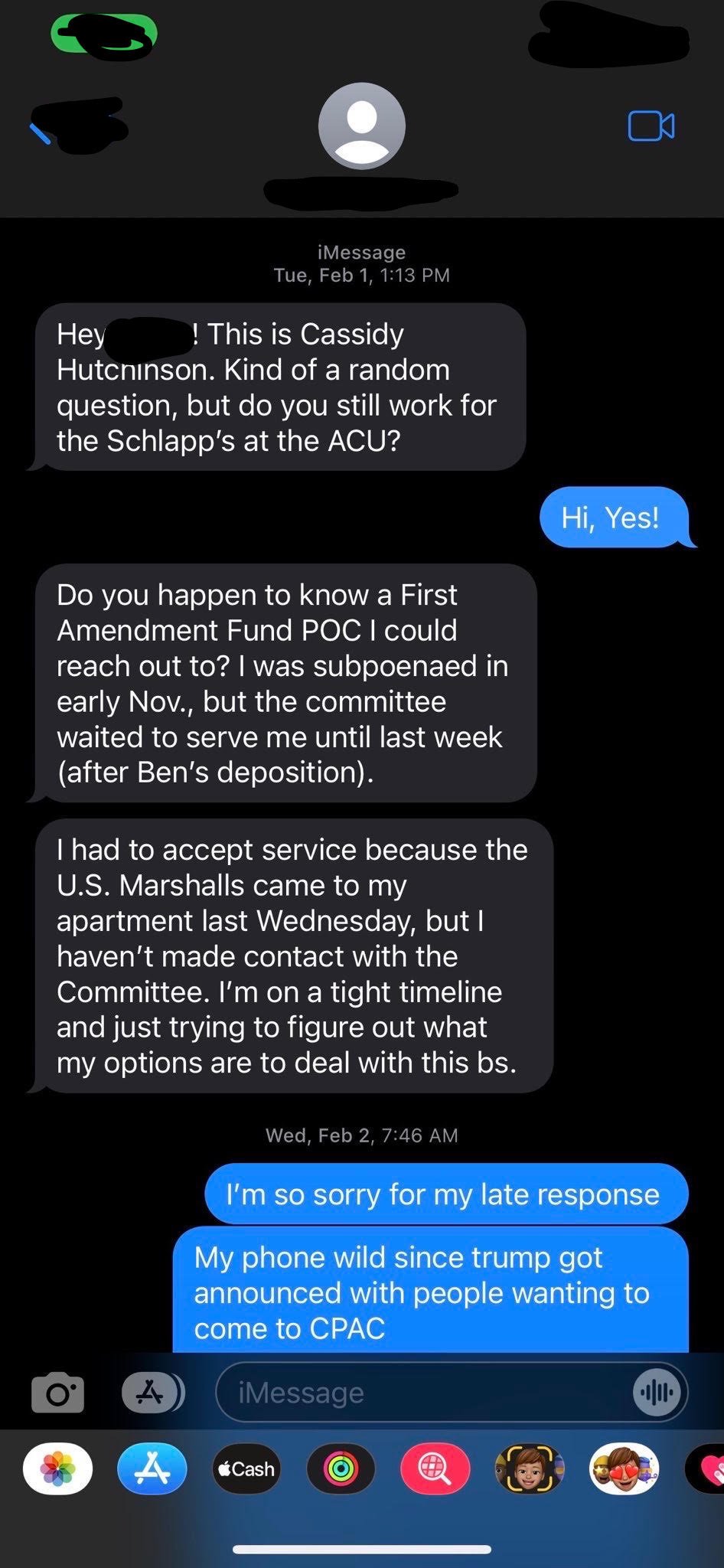Open the Fitness activity rings app

341,1468
